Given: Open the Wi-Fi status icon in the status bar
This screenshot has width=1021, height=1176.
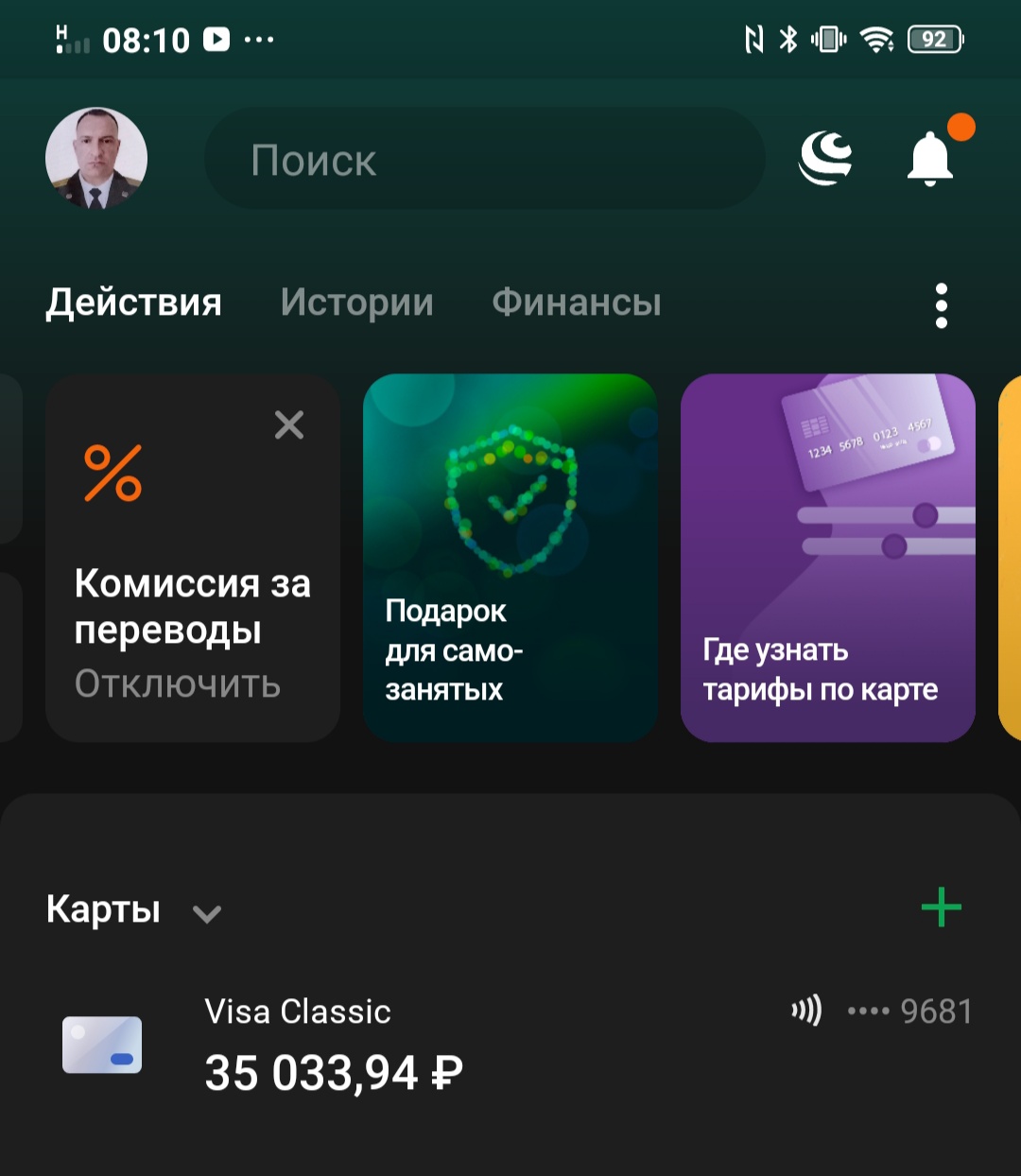Looking at the screenshot, I should coord(880,40).
